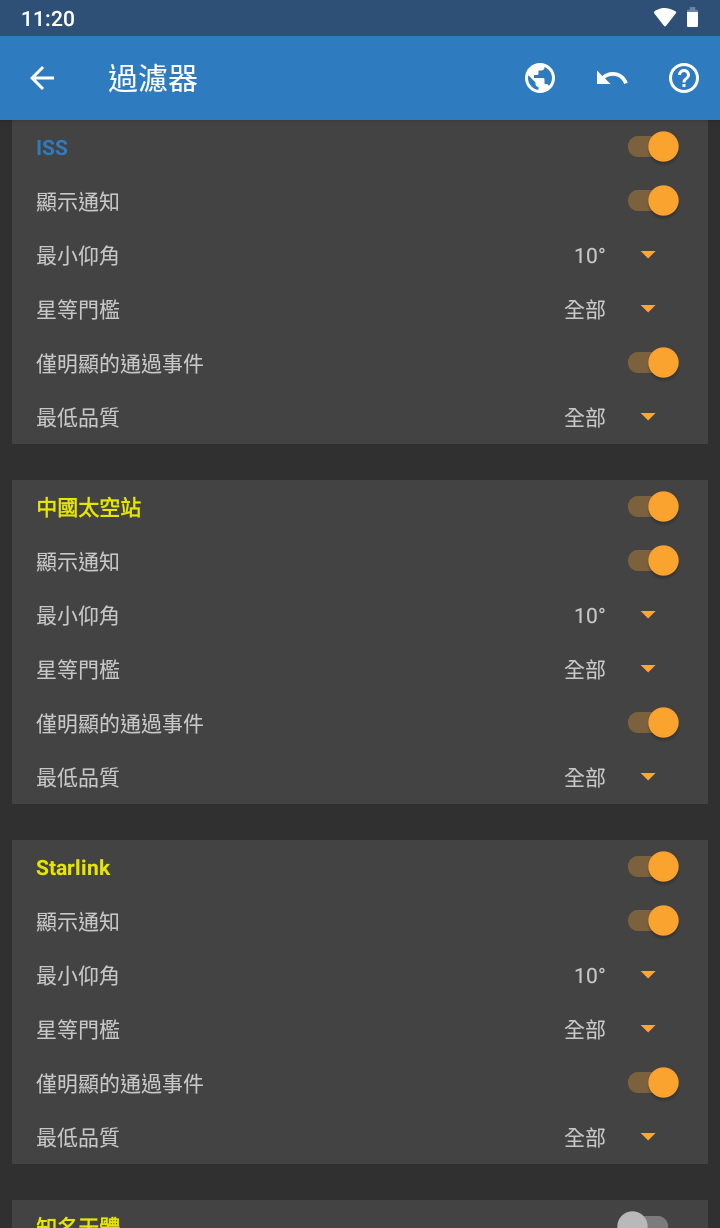
Task: Click the clock showing 11:20
Action: pyautogui.click(x=48, y=17)
